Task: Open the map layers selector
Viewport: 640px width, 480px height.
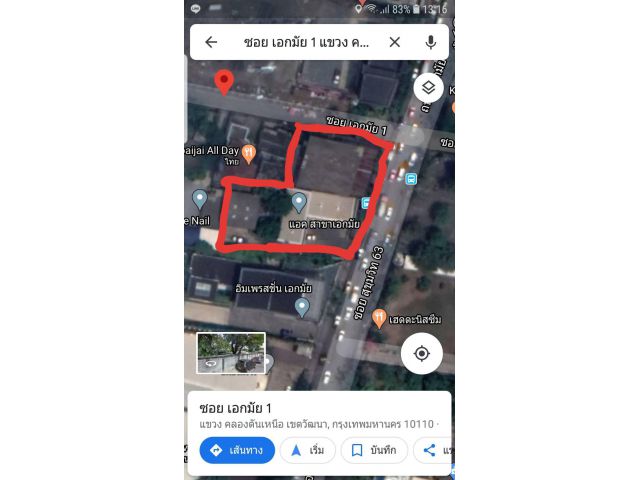Action: pyautogui.click(x=428, y=87)
